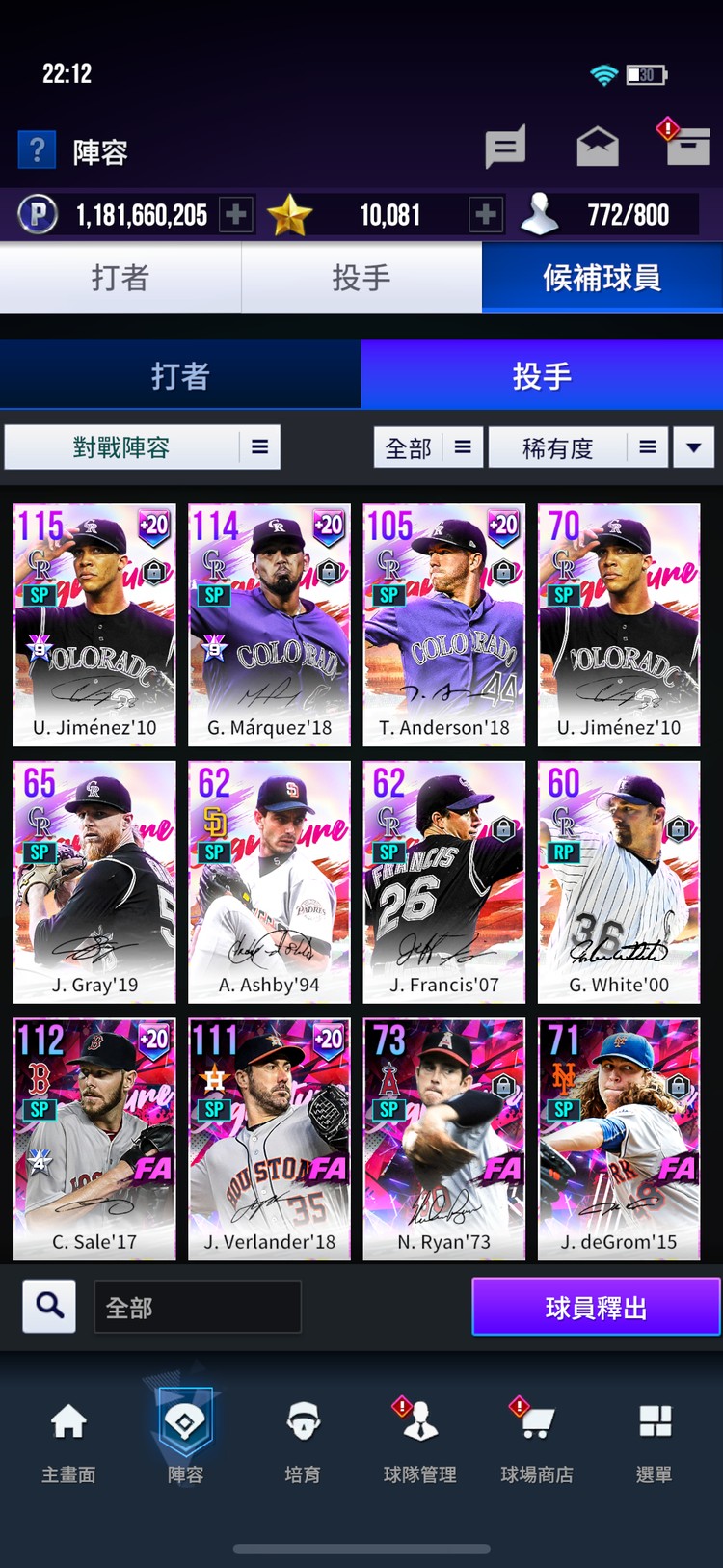Switch to the top 打者 tab
Image resolution: width=723 pixels, height=1568 pixels.
click(x=120, y=278)
